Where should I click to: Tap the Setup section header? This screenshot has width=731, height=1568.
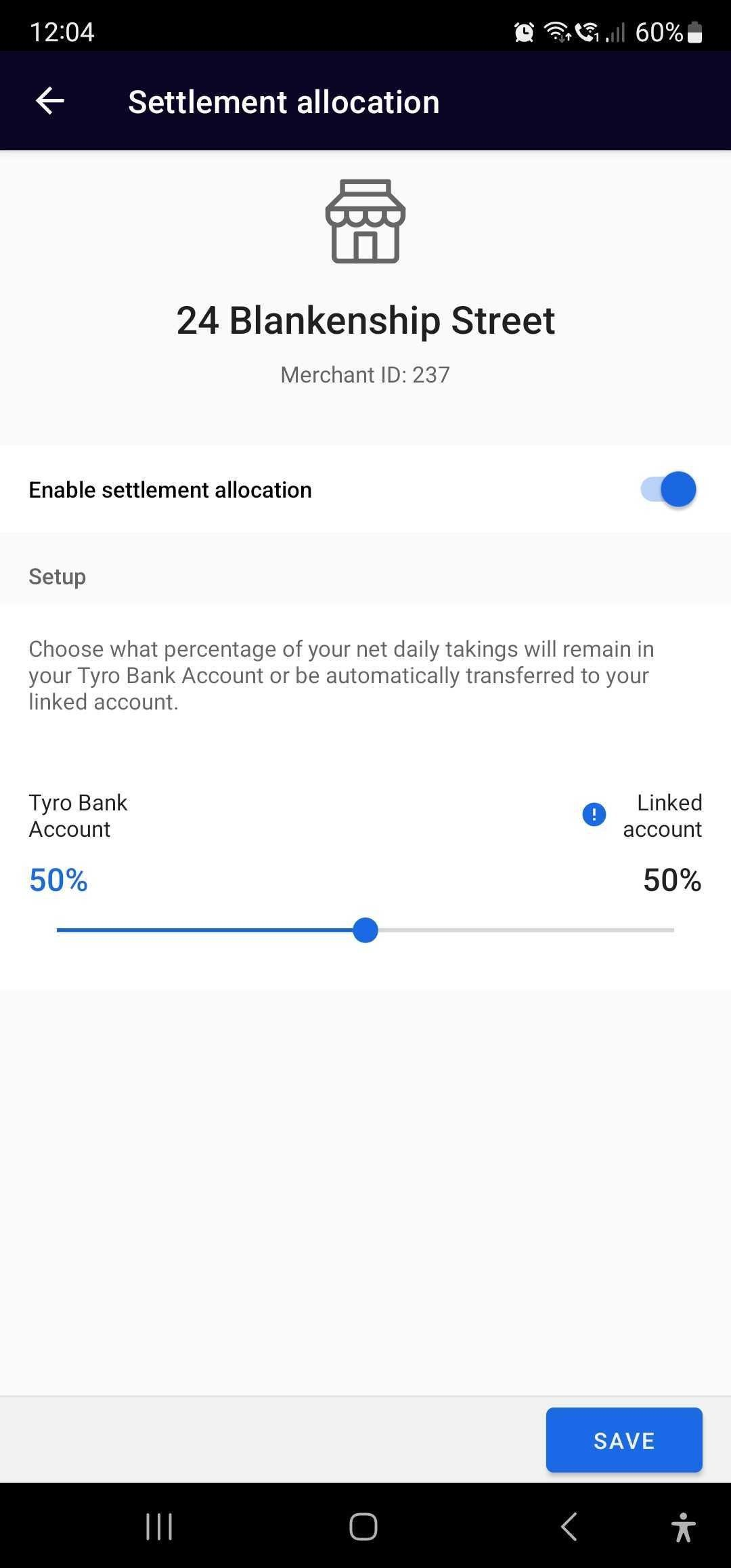click(x=57, y=576)
